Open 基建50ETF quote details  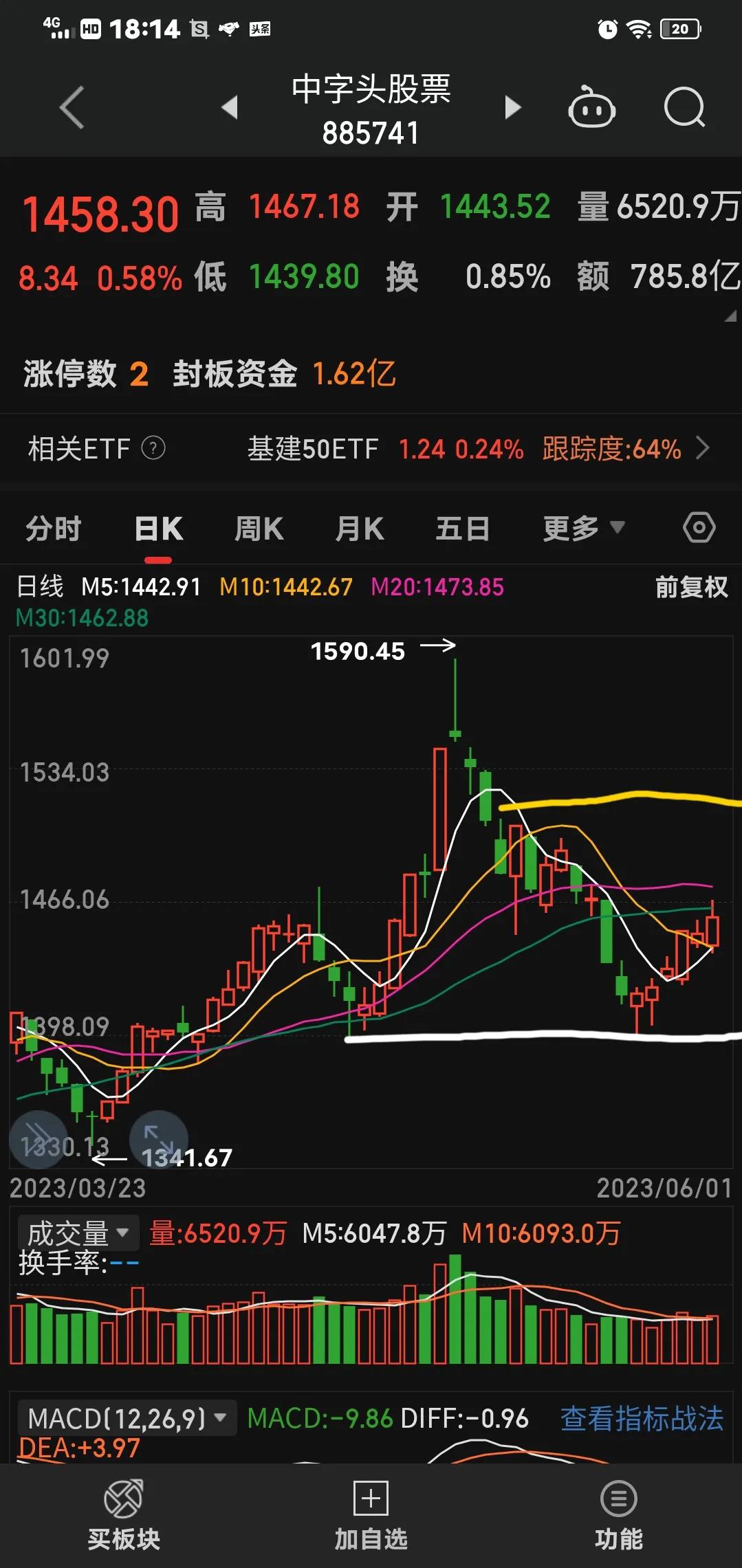click(x=313, y=448)
